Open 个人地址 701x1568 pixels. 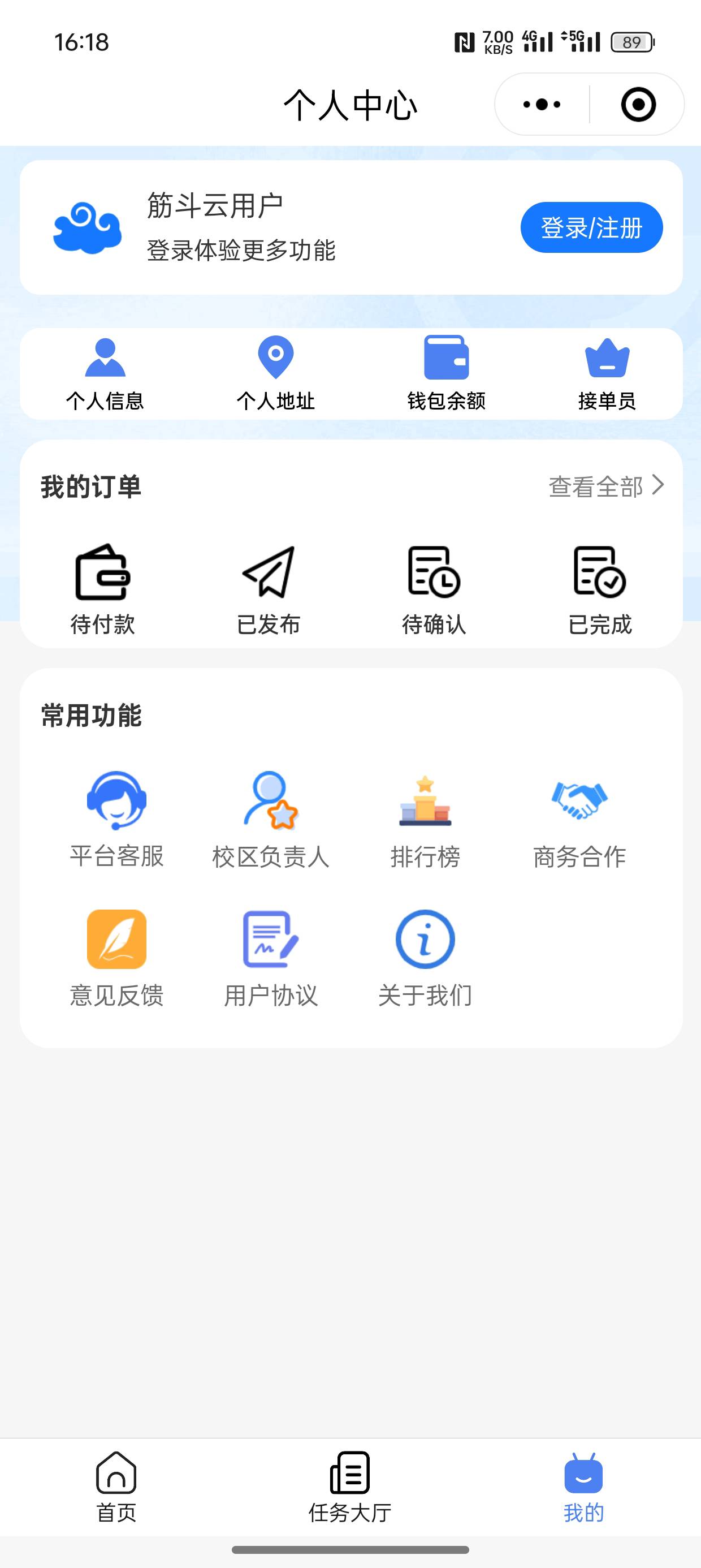(x=276, y=374)
